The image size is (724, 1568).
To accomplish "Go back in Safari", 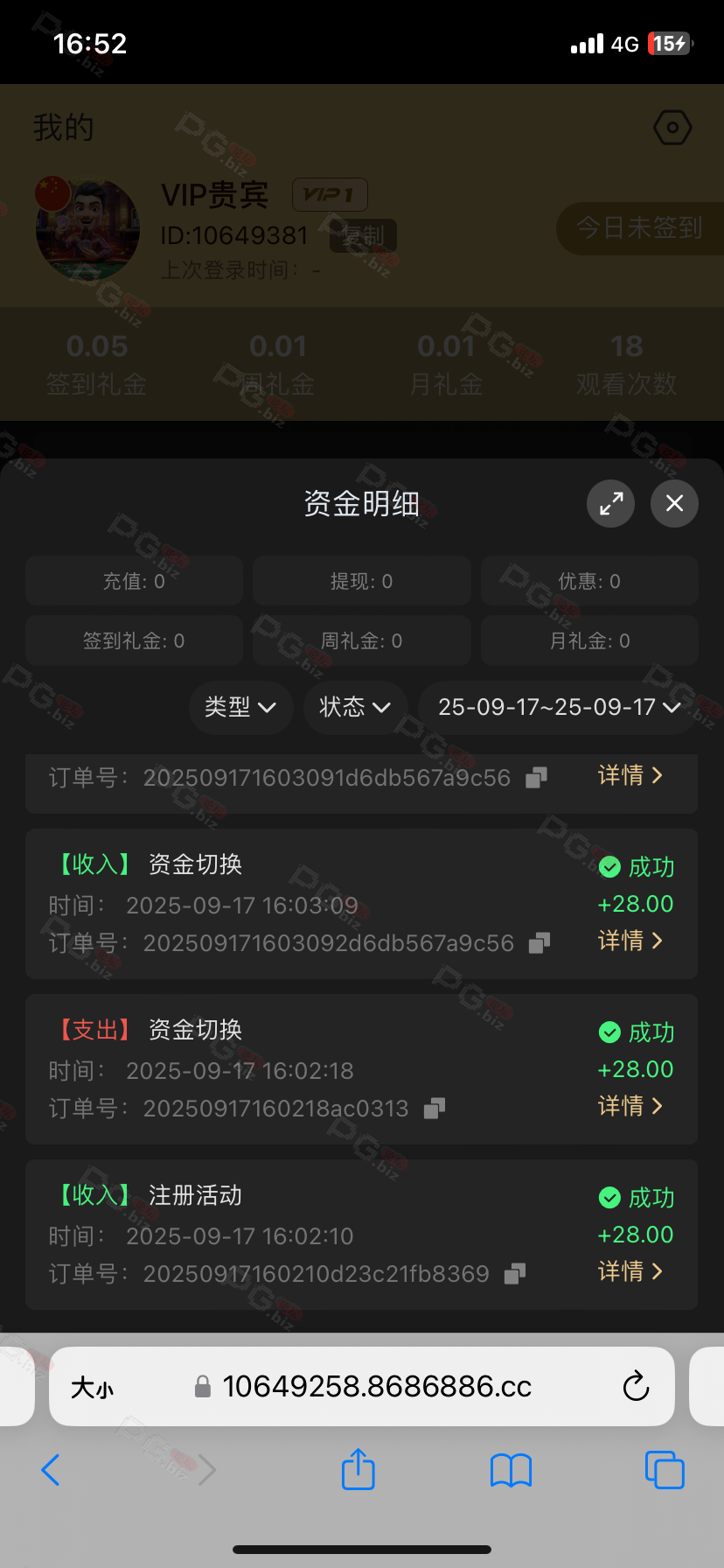I will point(51,1470).
